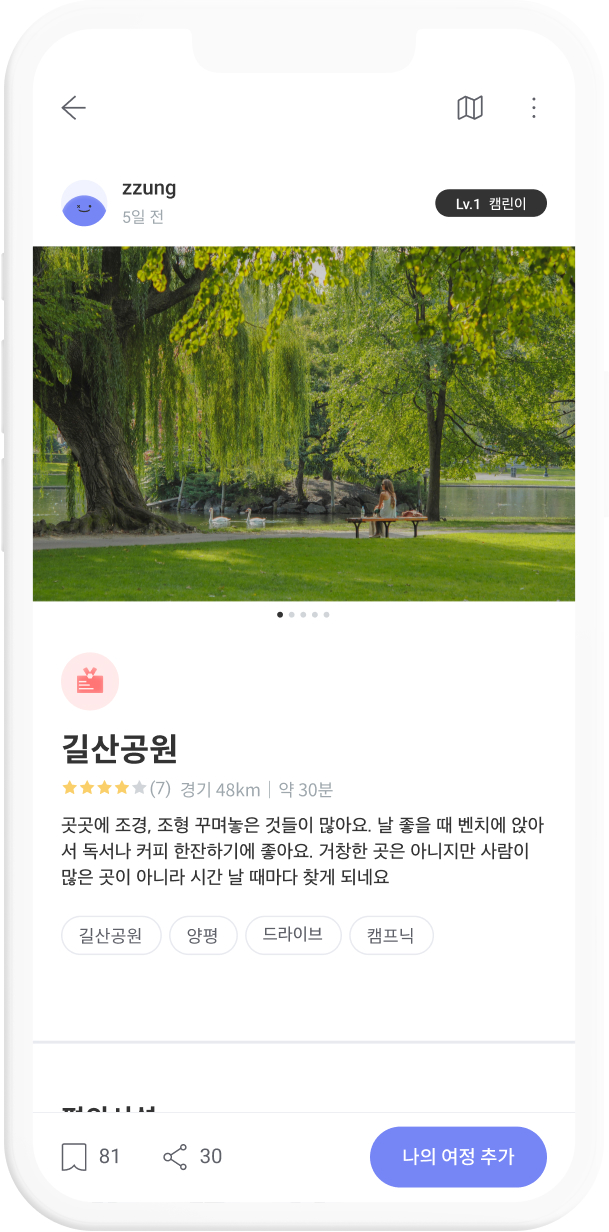Tap the photo carousel page indicator

point(303,615)
